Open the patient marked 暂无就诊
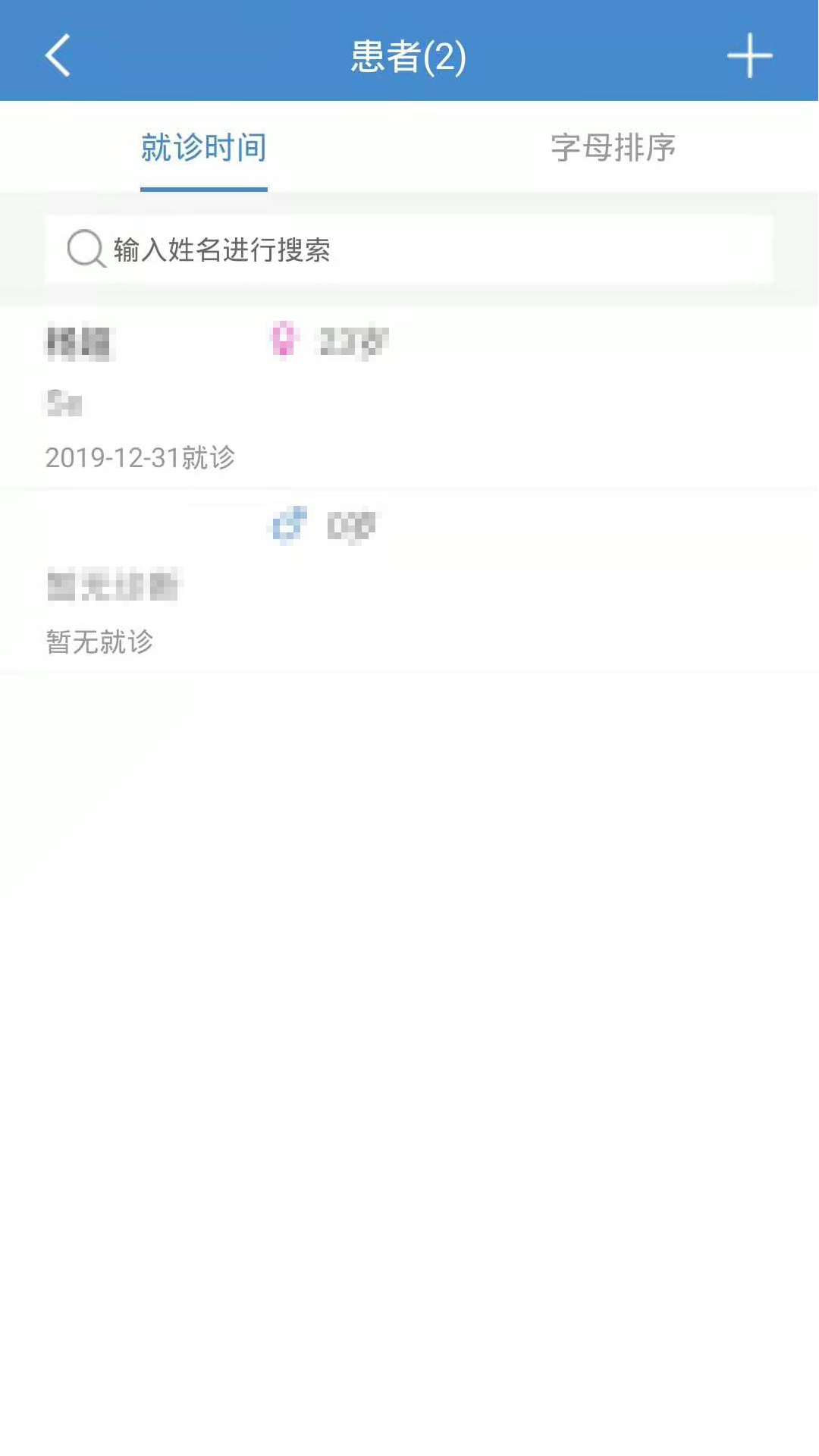819x1456 pixels. point(409,581)
